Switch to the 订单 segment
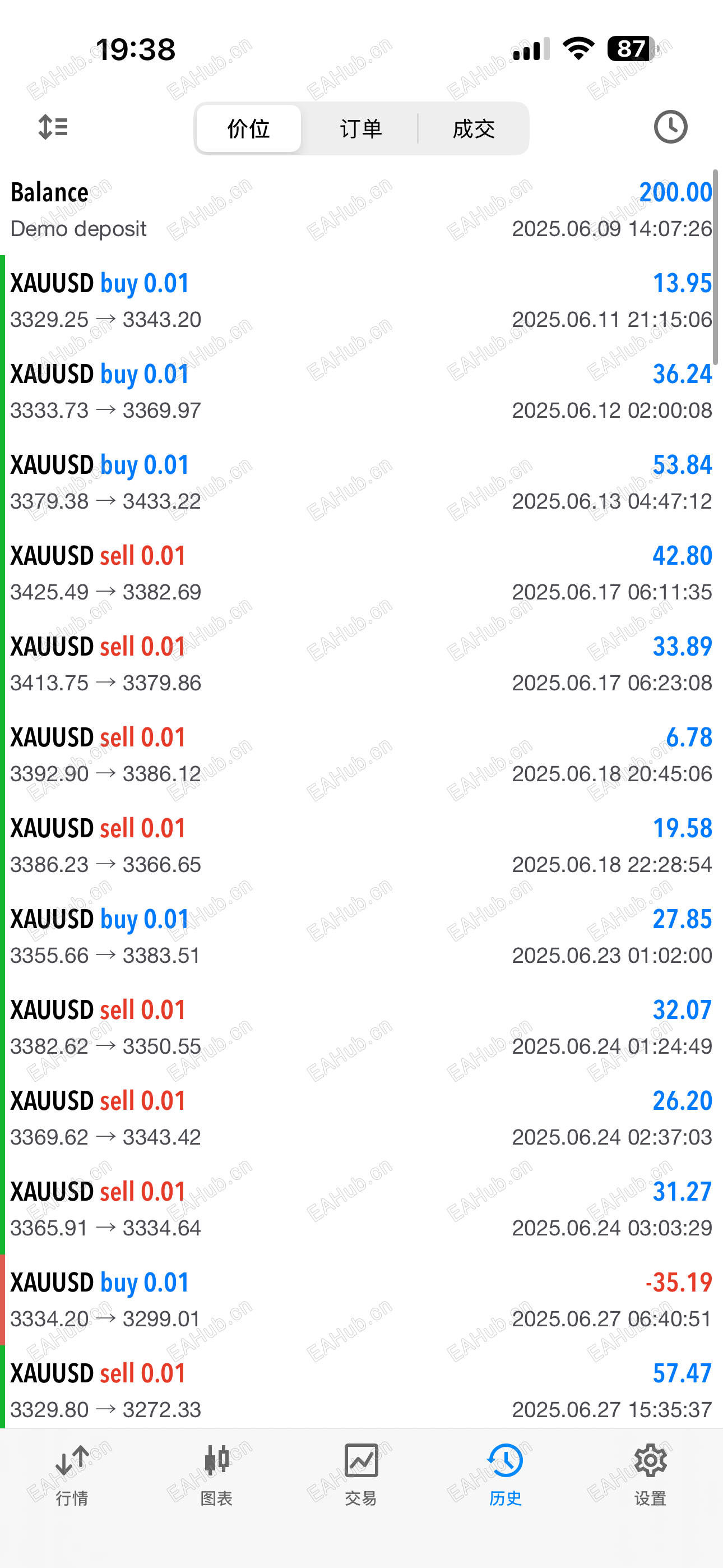723x1568 pixels. click(360, 128)
